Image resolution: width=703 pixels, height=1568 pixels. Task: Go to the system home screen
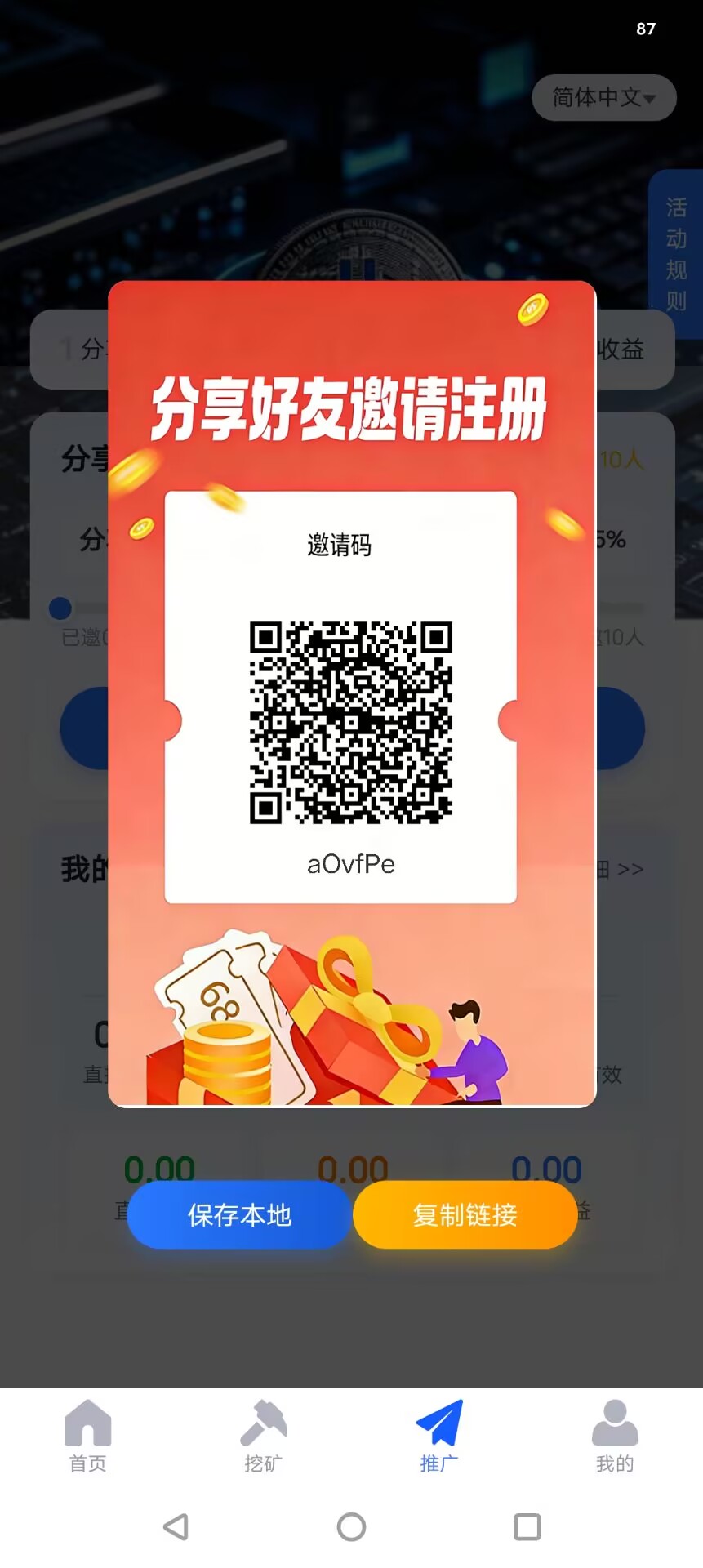tap(351, 1526)
